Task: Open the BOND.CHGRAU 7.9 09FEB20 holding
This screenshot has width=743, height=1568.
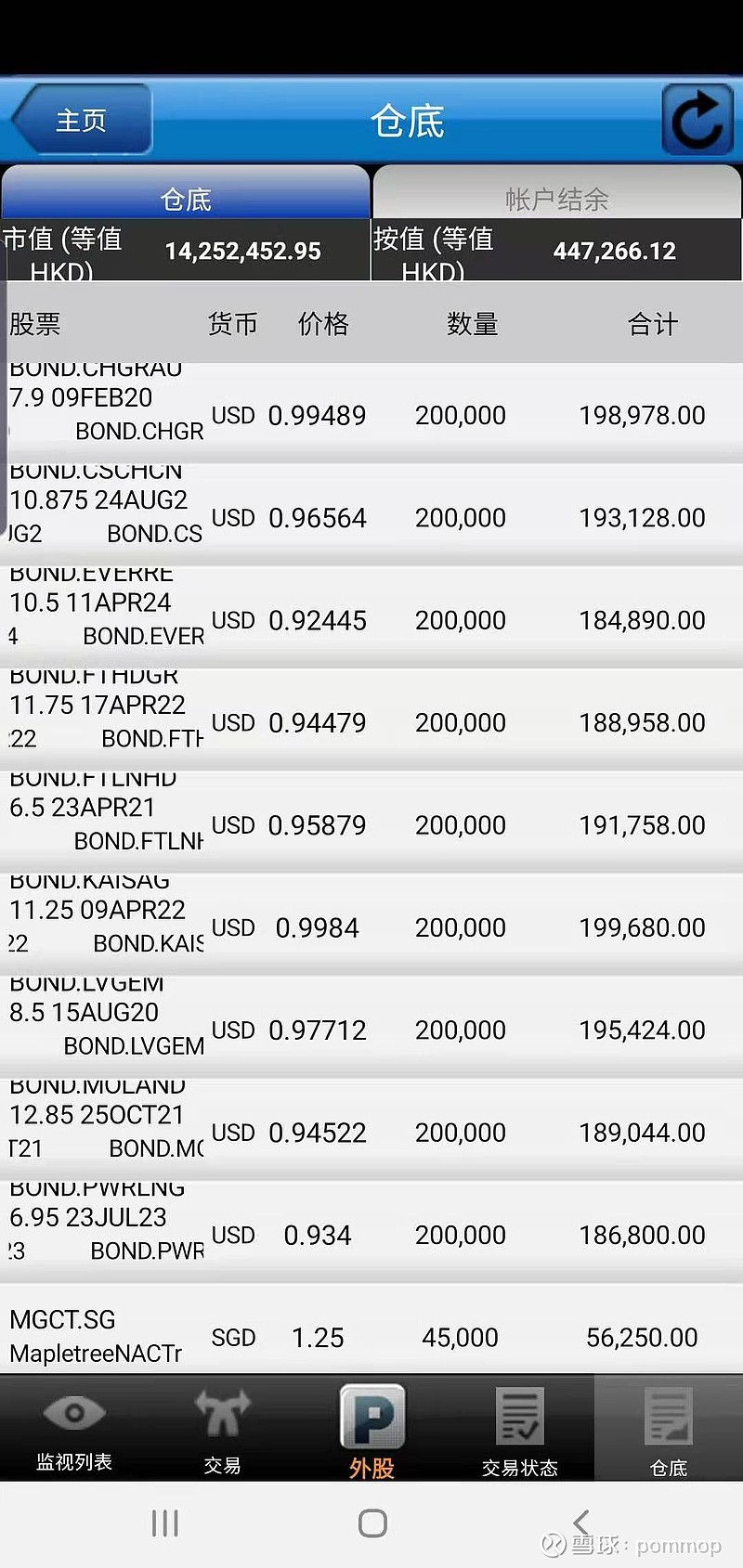Action: point(371,414)
